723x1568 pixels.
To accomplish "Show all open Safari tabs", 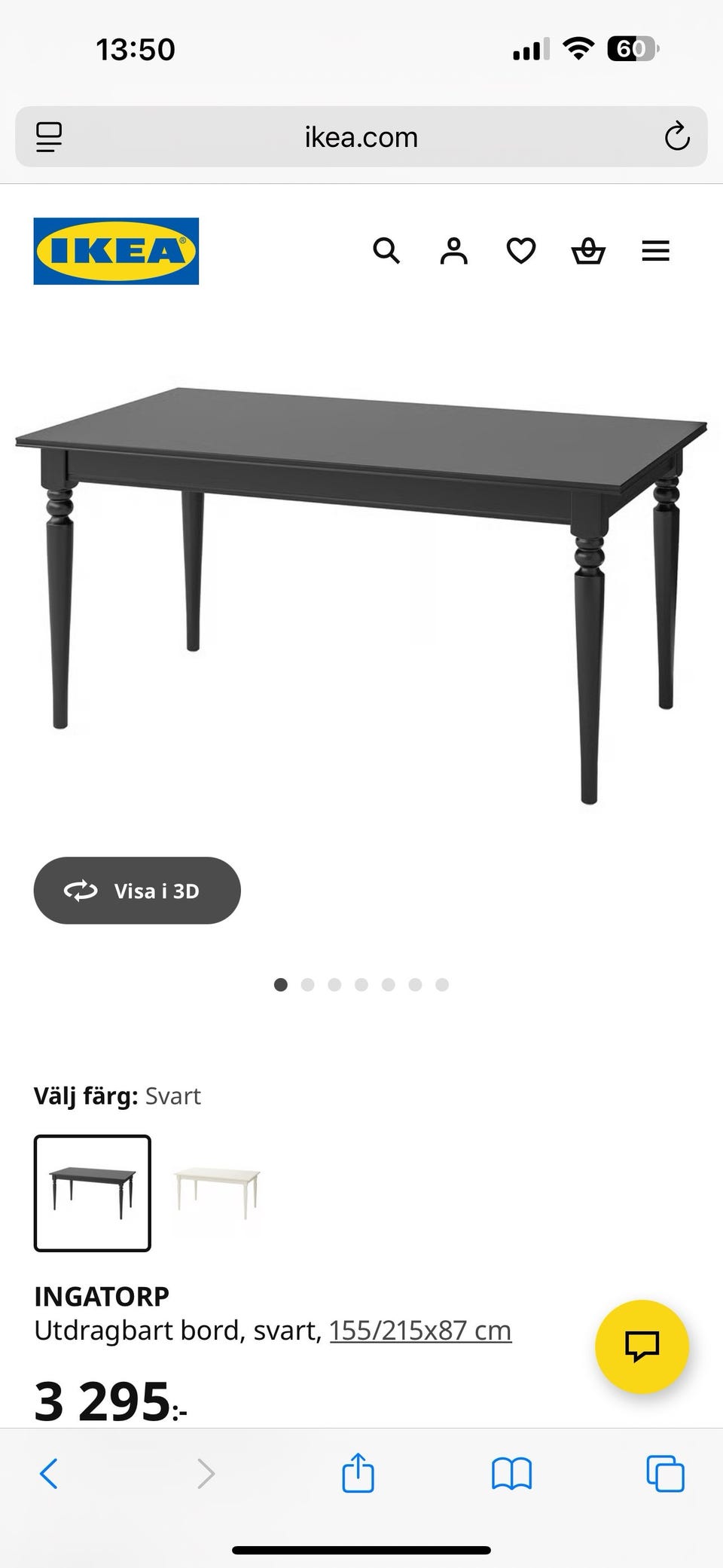I will coord(665,1474).
